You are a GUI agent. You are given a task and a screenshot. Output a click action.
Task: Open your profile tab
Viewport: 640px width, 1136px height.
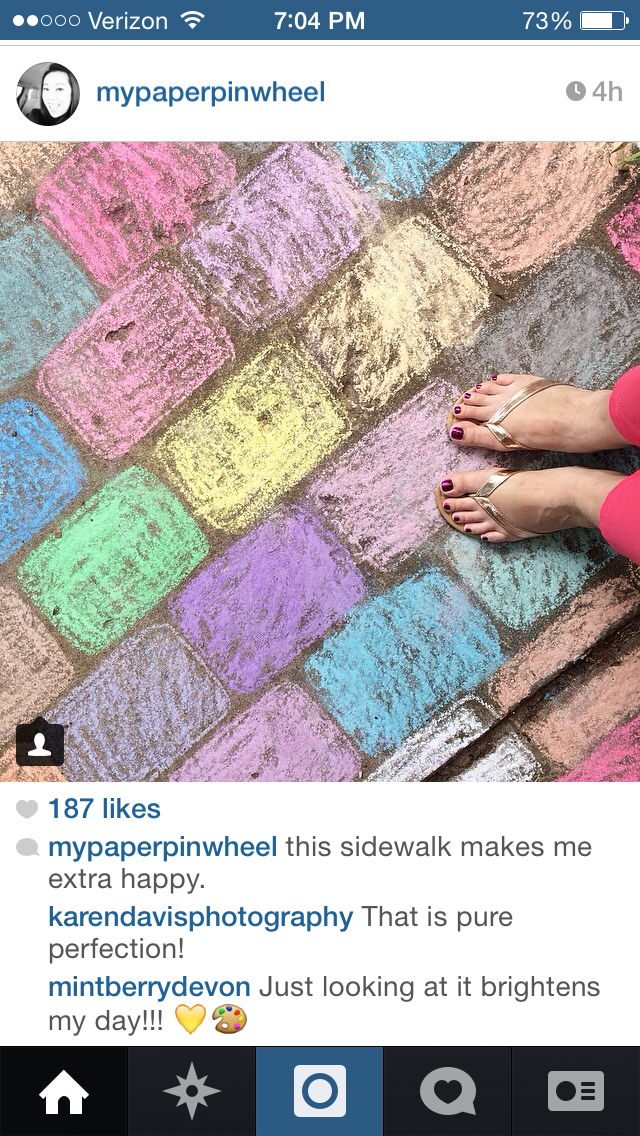point(576,1091)
